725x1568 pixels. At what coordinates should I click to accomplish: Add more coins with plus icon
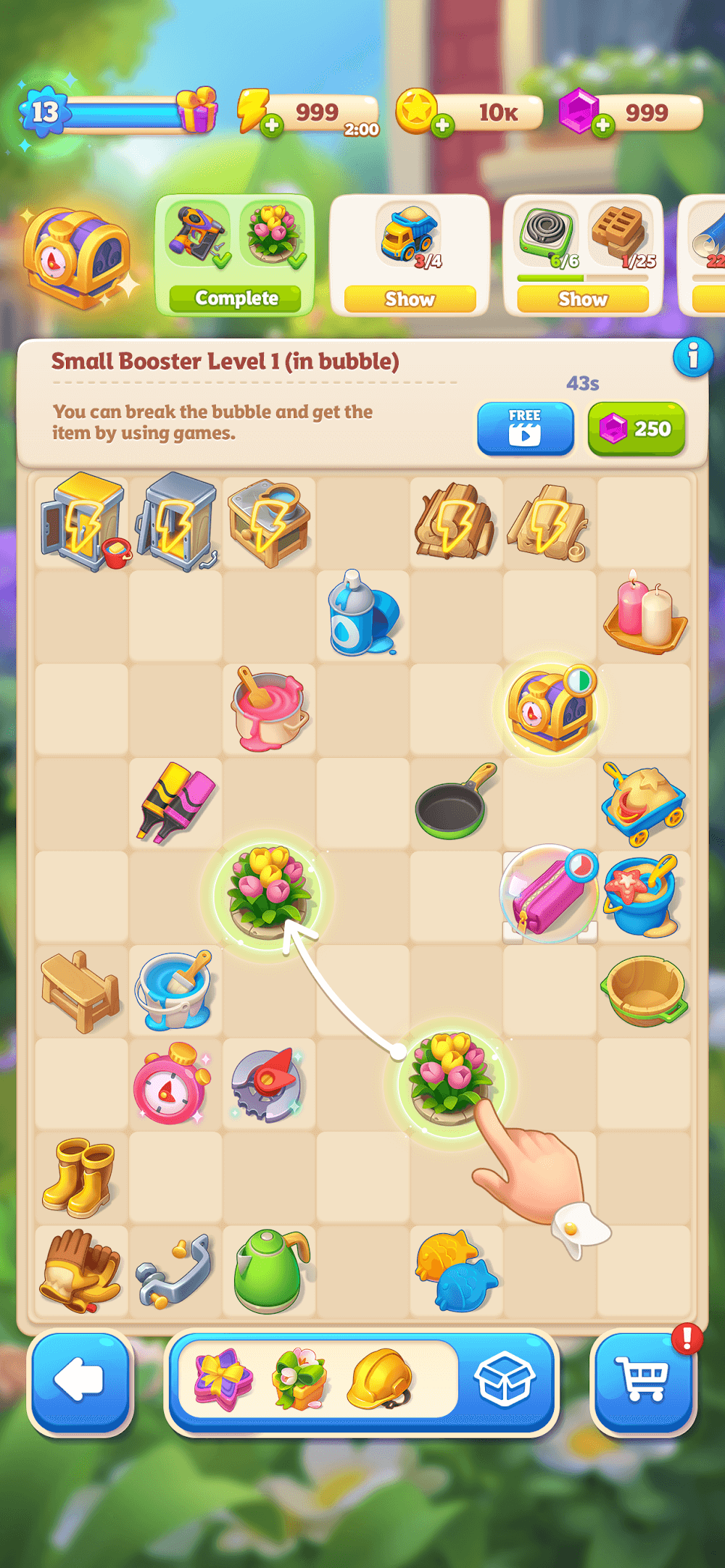(x=442, y=125)
